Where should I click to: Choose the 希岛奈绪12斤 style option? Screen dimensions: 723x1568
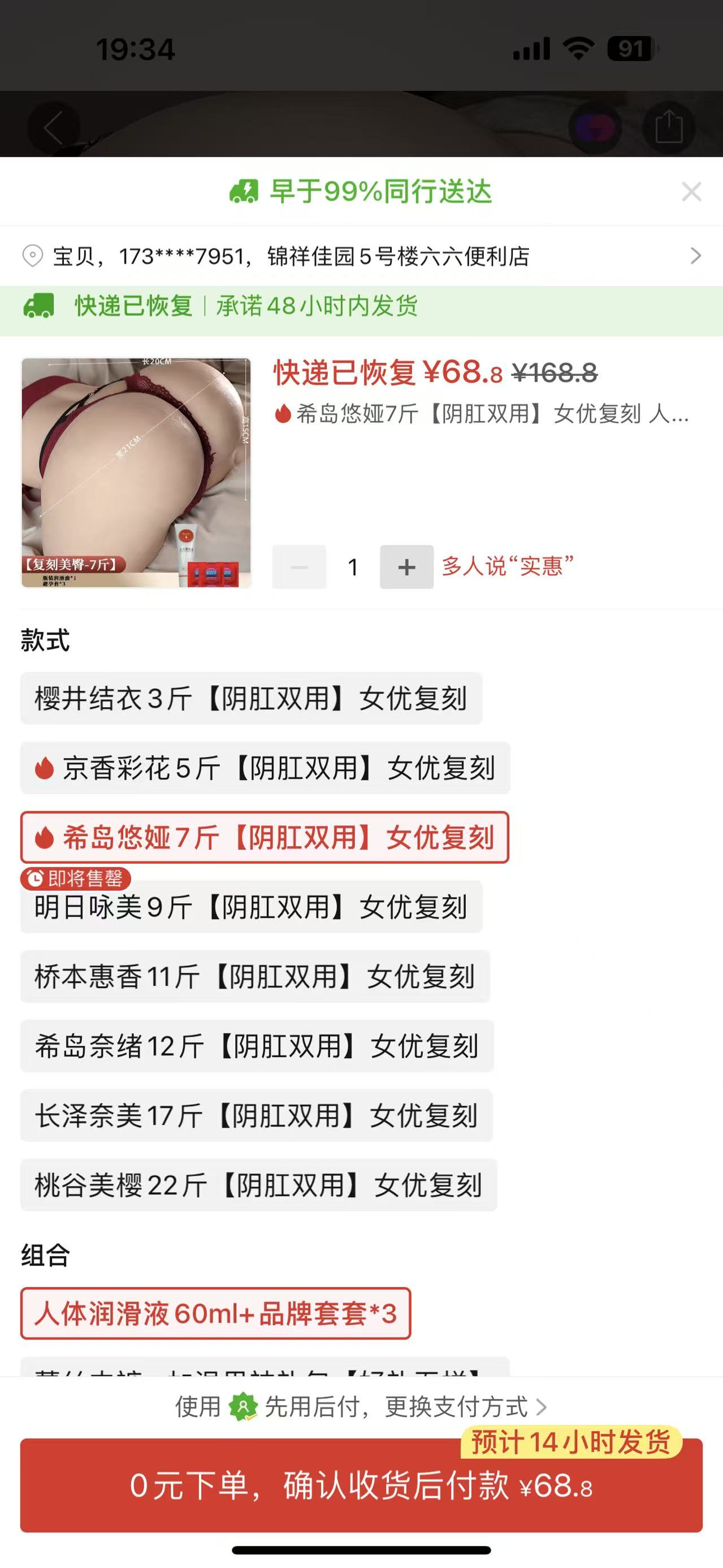(256, 1046)
